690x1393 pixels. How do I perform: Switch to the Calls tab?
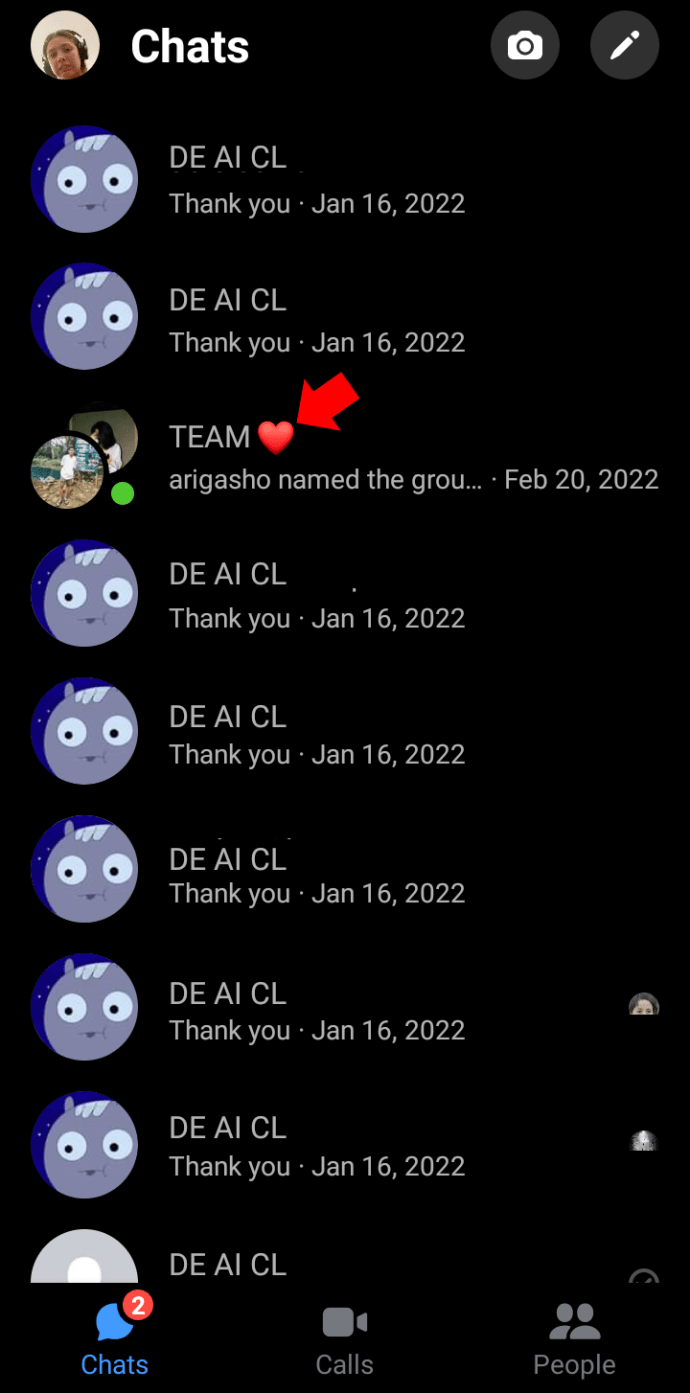(x=344, y=1340)
